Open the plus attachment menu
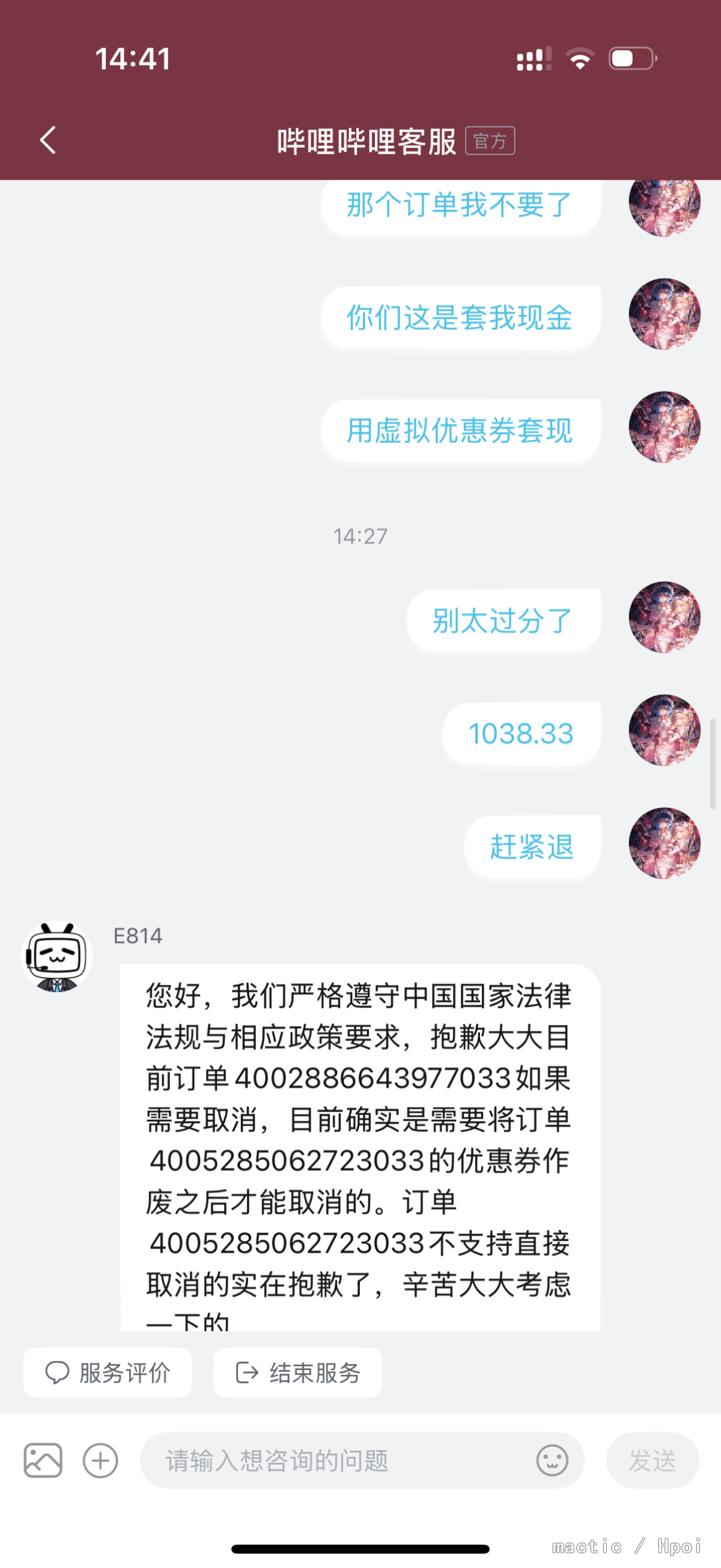The height and width of the screenshot is (1568, 721). pos(100,1460)
